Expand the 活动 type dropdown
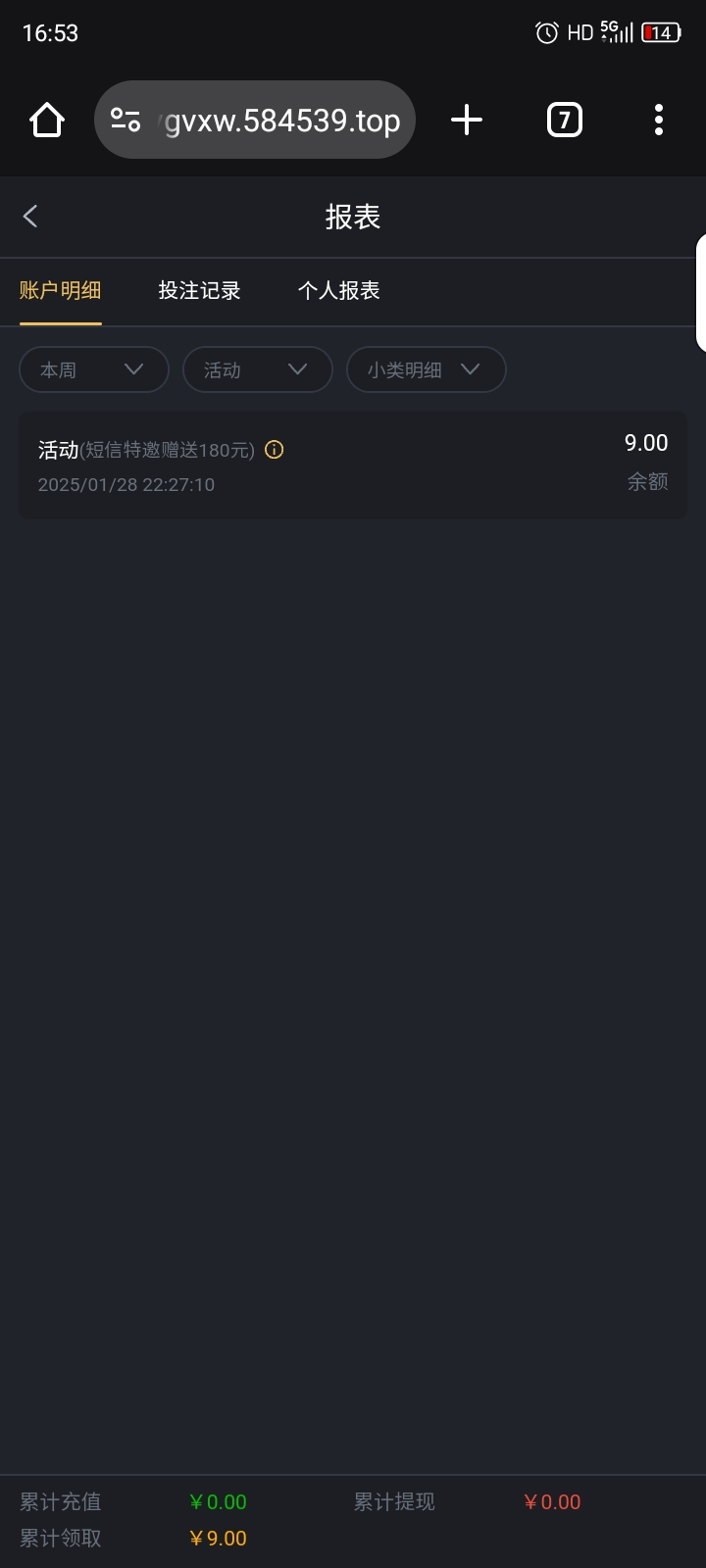Viewport: 706px width, 1568px height. coord(258,370)
